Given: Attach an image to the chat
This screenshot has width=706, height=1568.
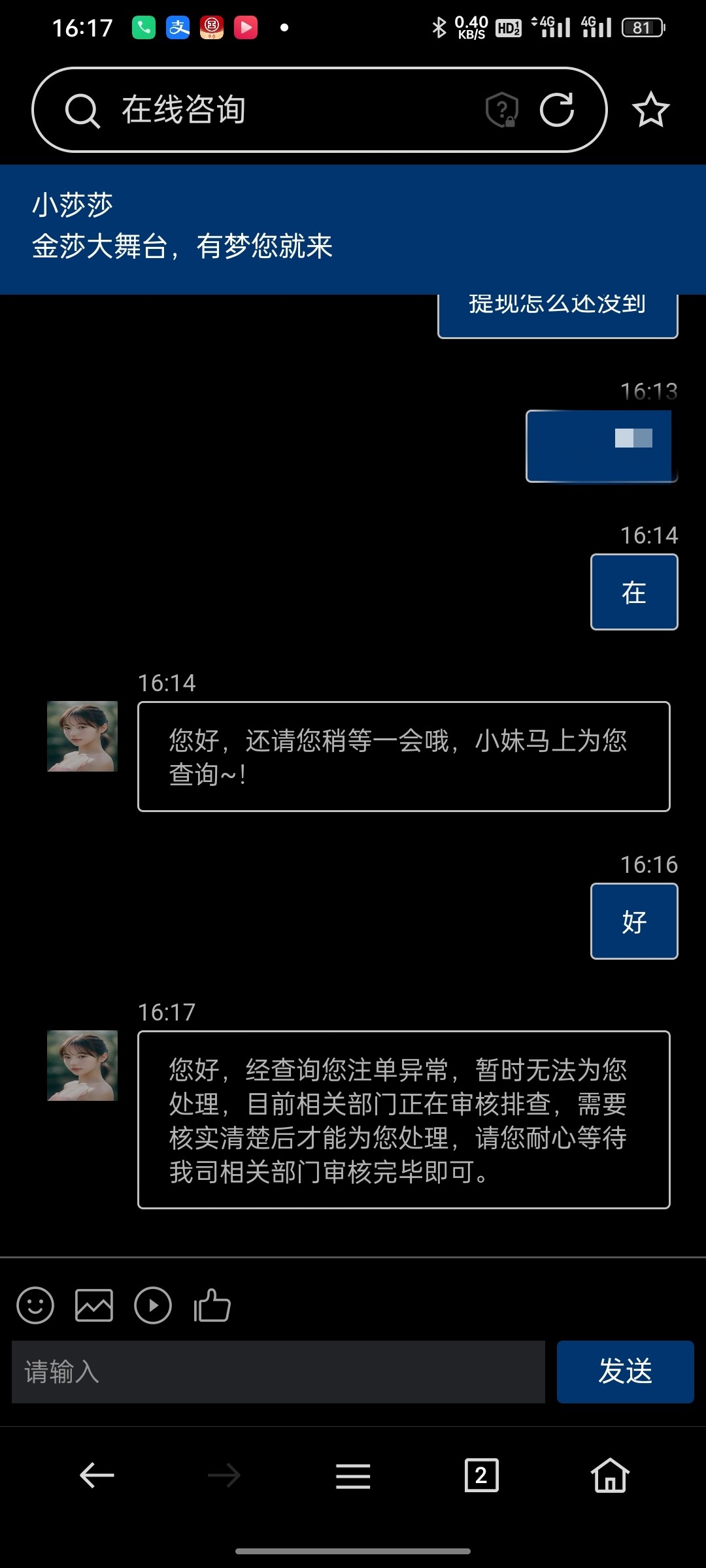Looking at the screenshot, I should coord(94,1305).
